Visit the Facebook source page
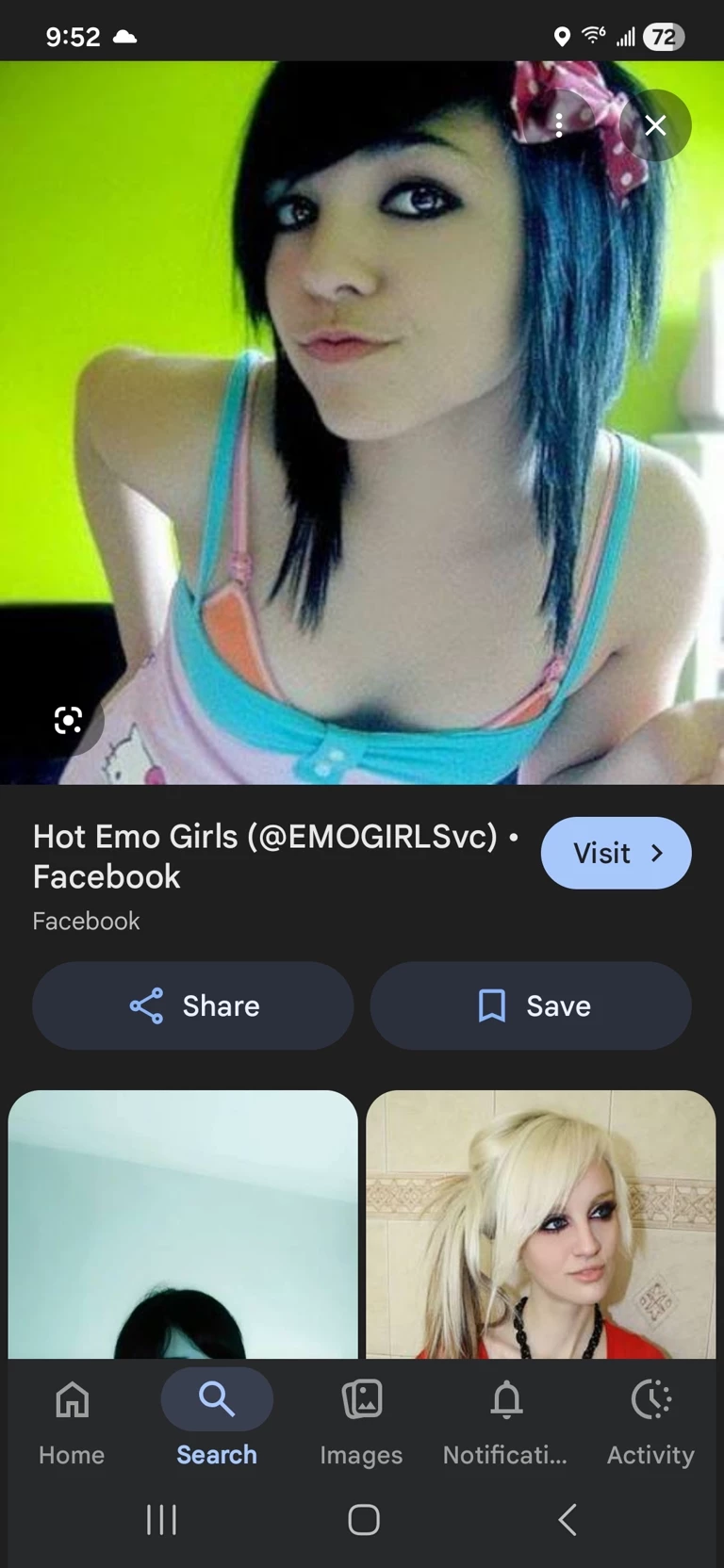 616,853
